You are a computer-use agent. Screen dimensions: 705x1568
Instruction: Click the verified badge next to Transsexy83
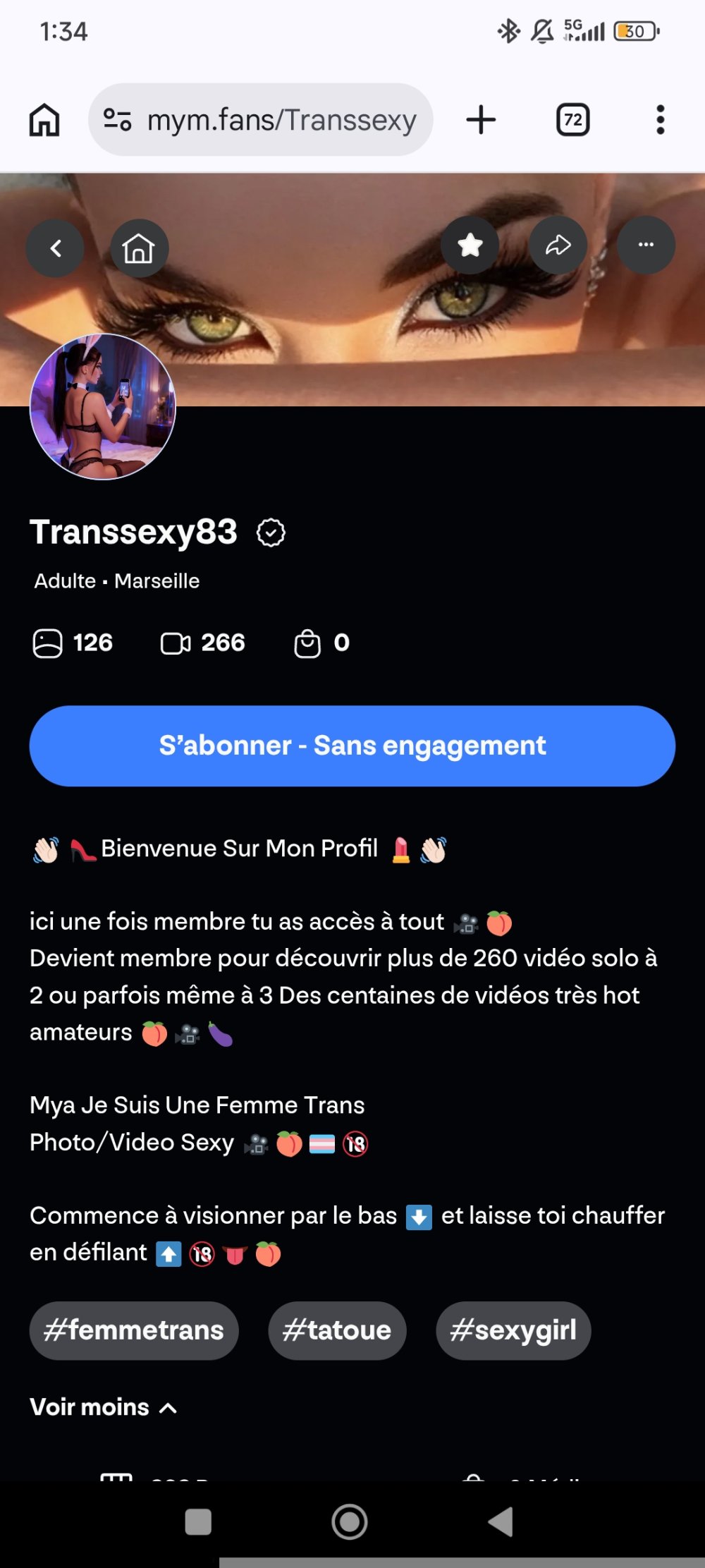(270, 533)
